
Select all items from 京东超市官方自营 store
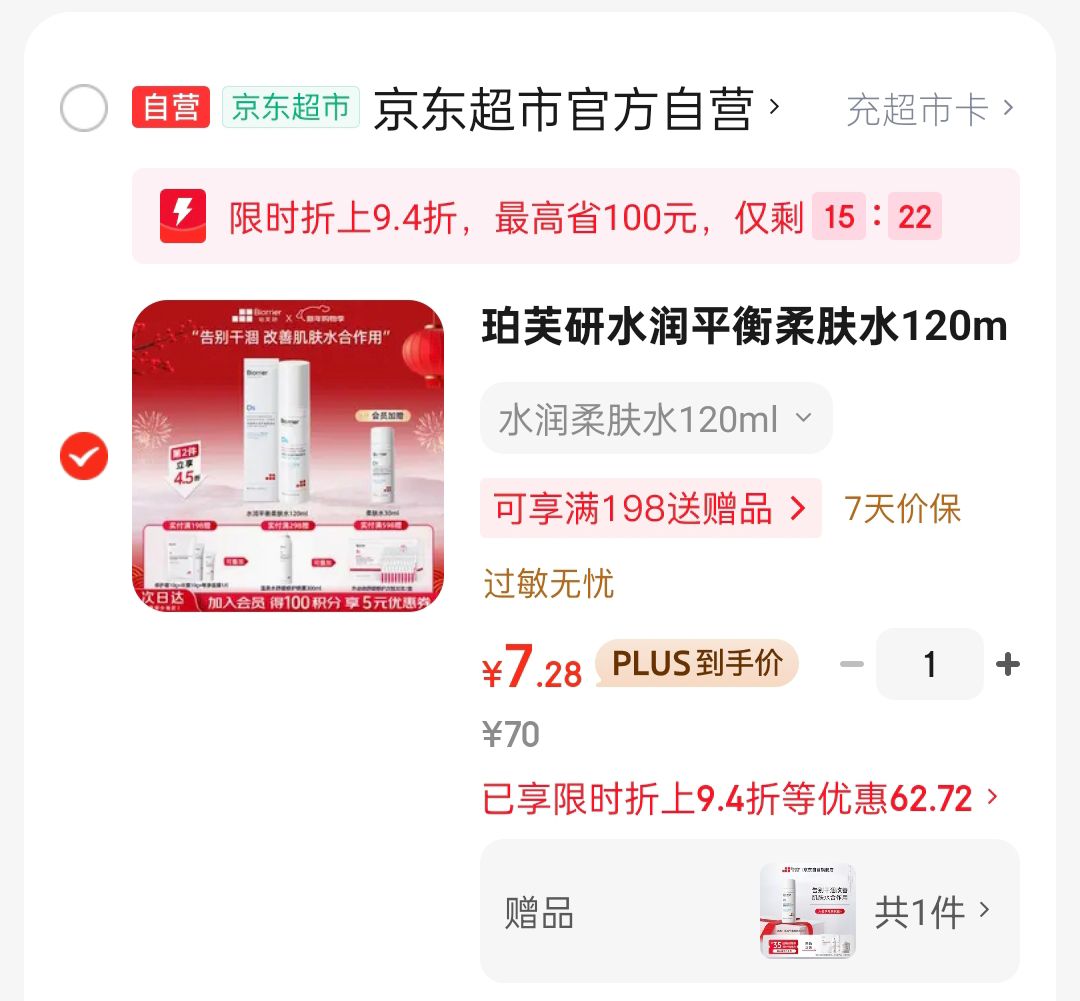click(84, 108)
